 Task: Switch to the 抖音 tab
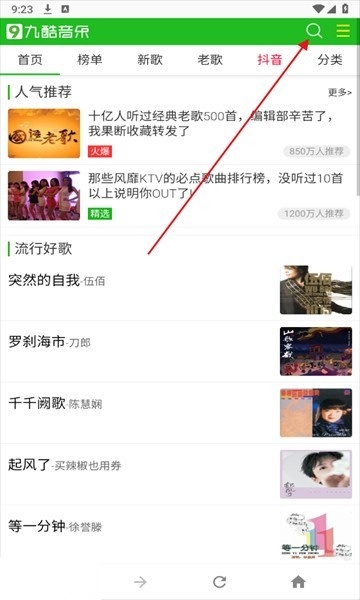[270, 60]
